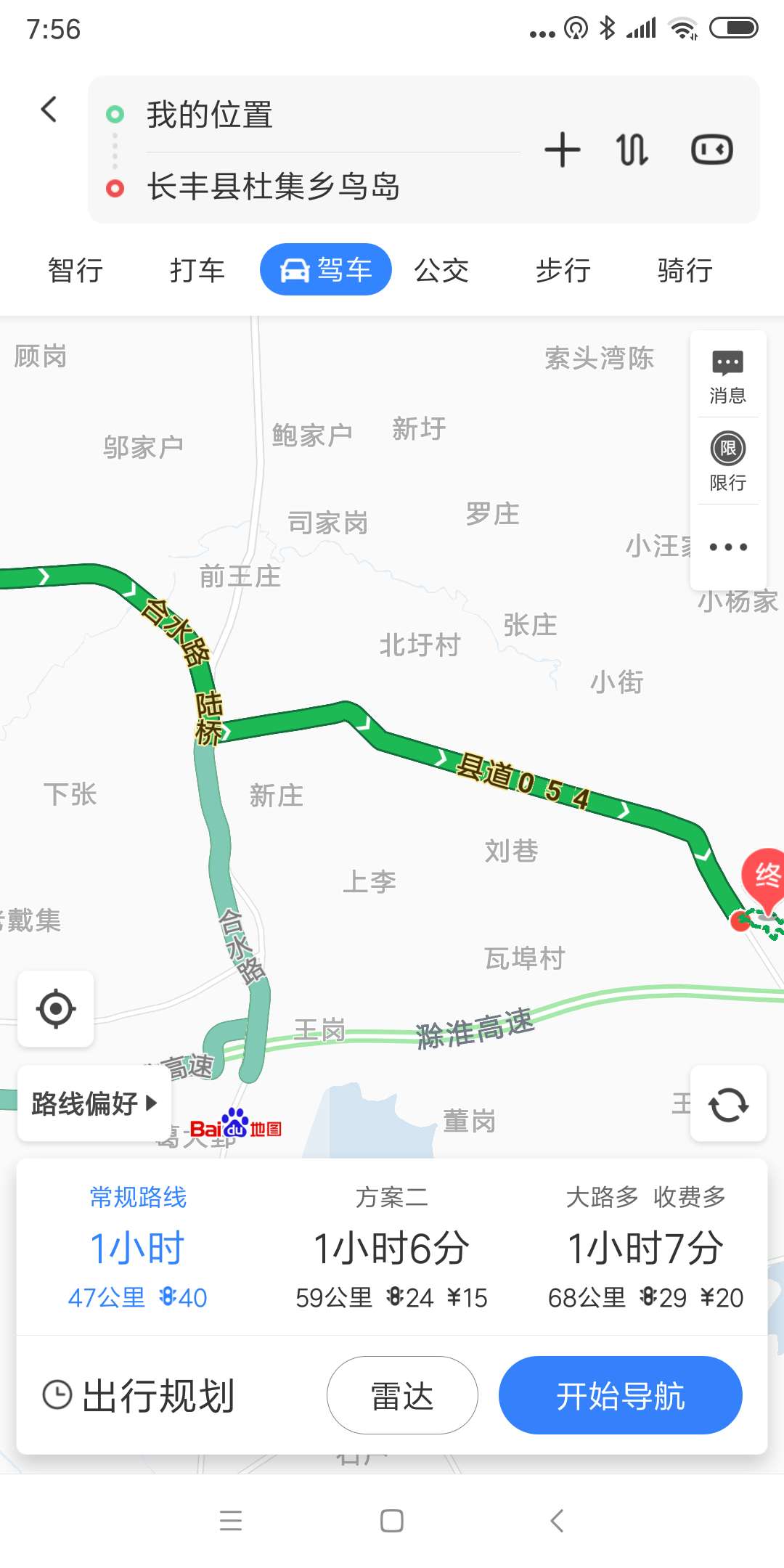Viewport: 784px width, 1568px height.
Task: Open 路线偏好 route preferences
Action: [x=94, y=1103]
